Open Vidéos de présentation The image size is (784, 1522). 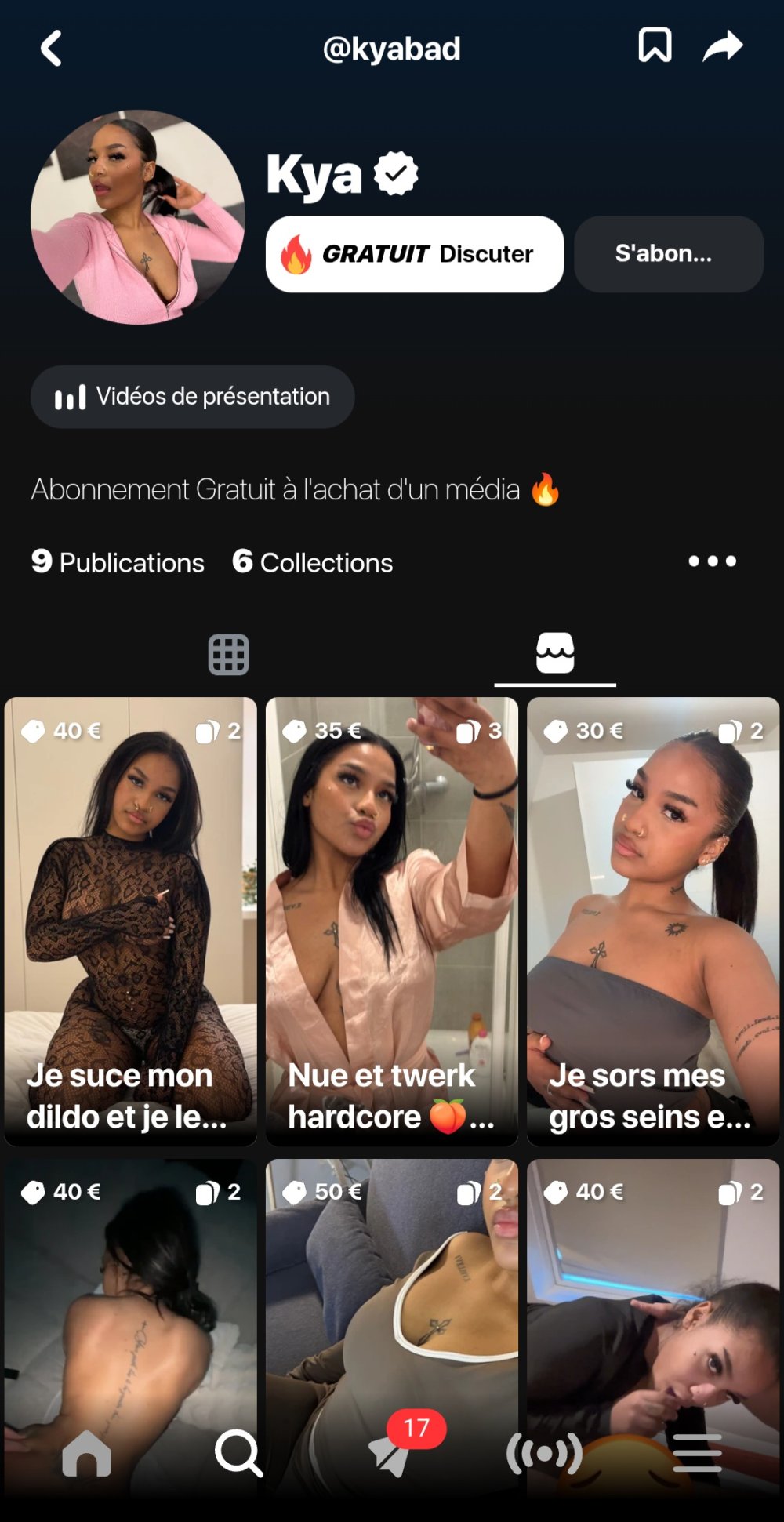click(x=192, y=397)
